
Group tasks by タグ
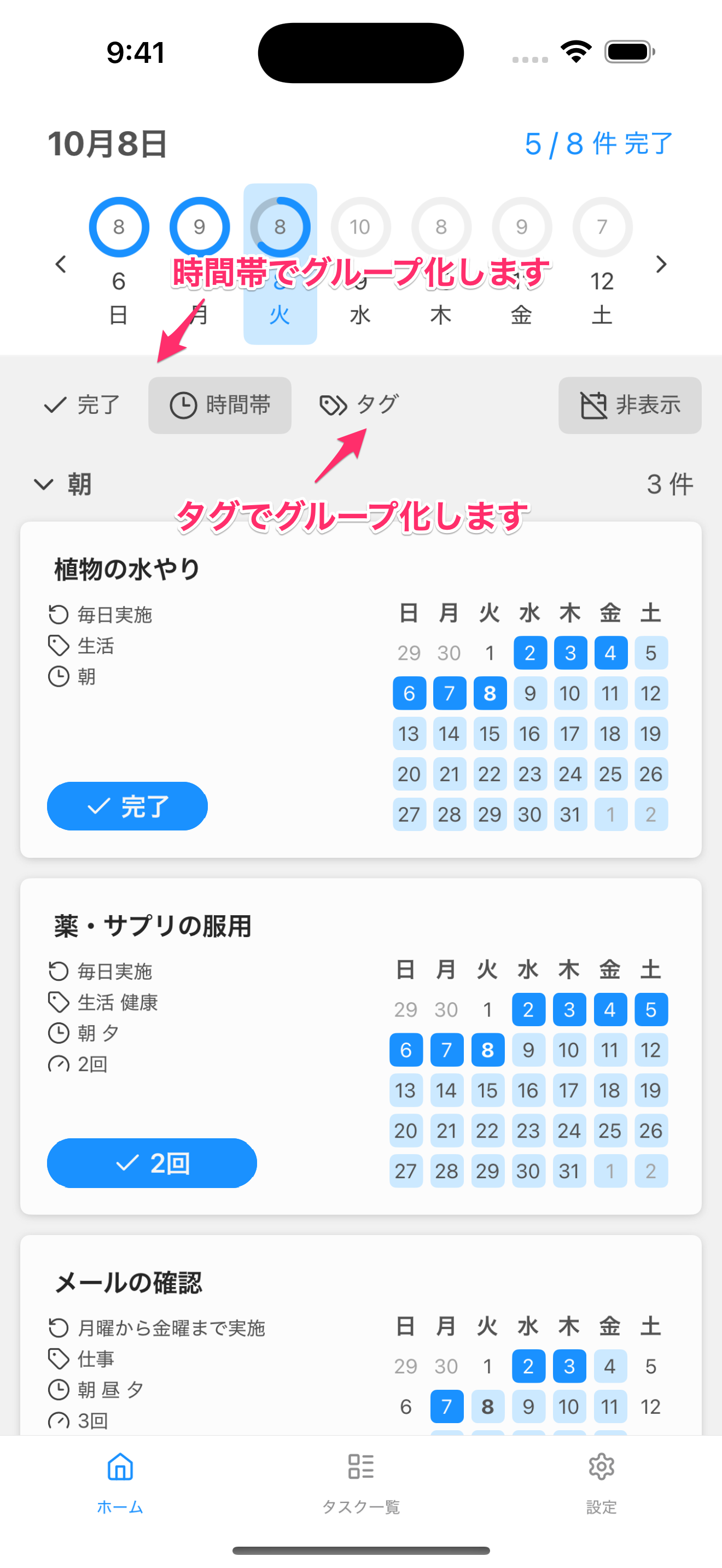(x=359, y=405)
